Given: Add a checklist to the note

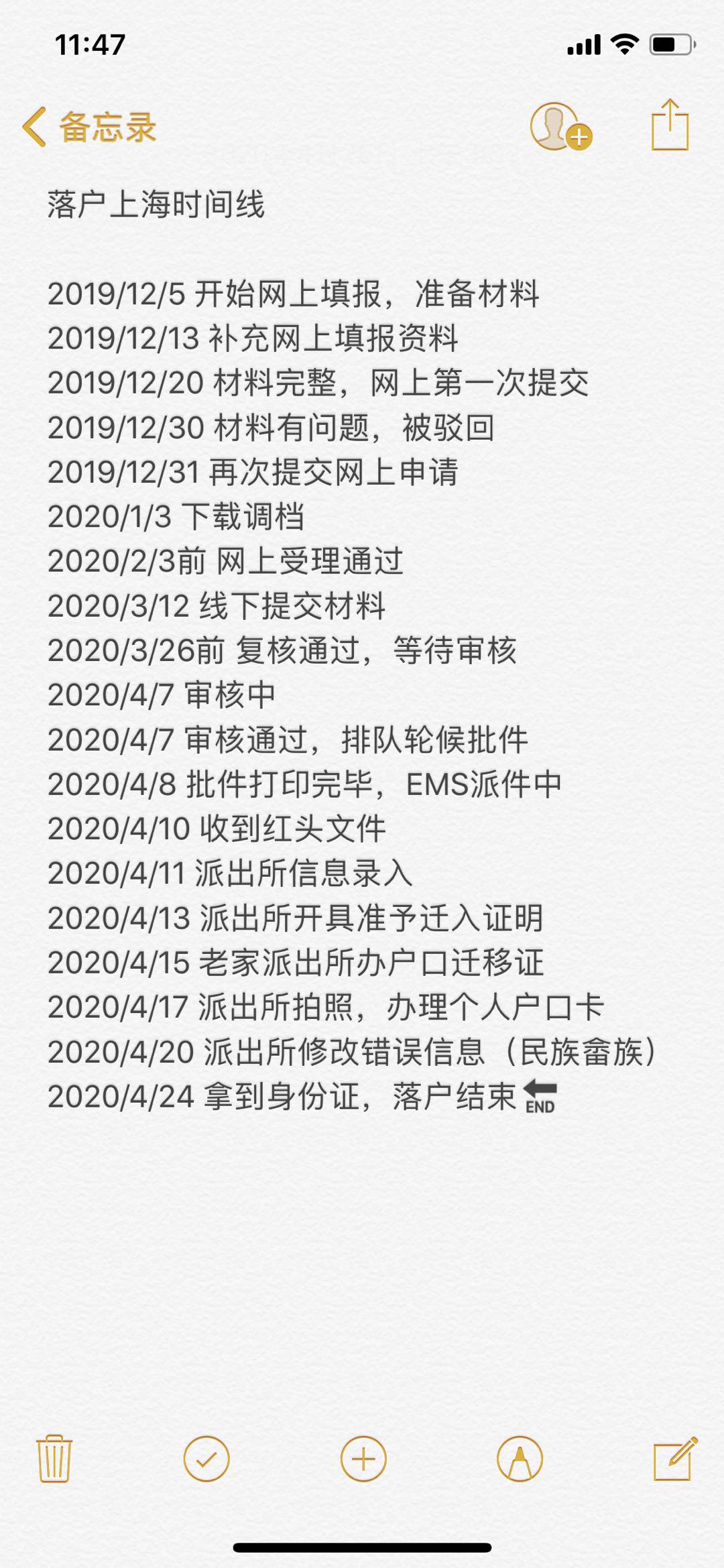Looking at the screenshot, I should point(206,1459).
